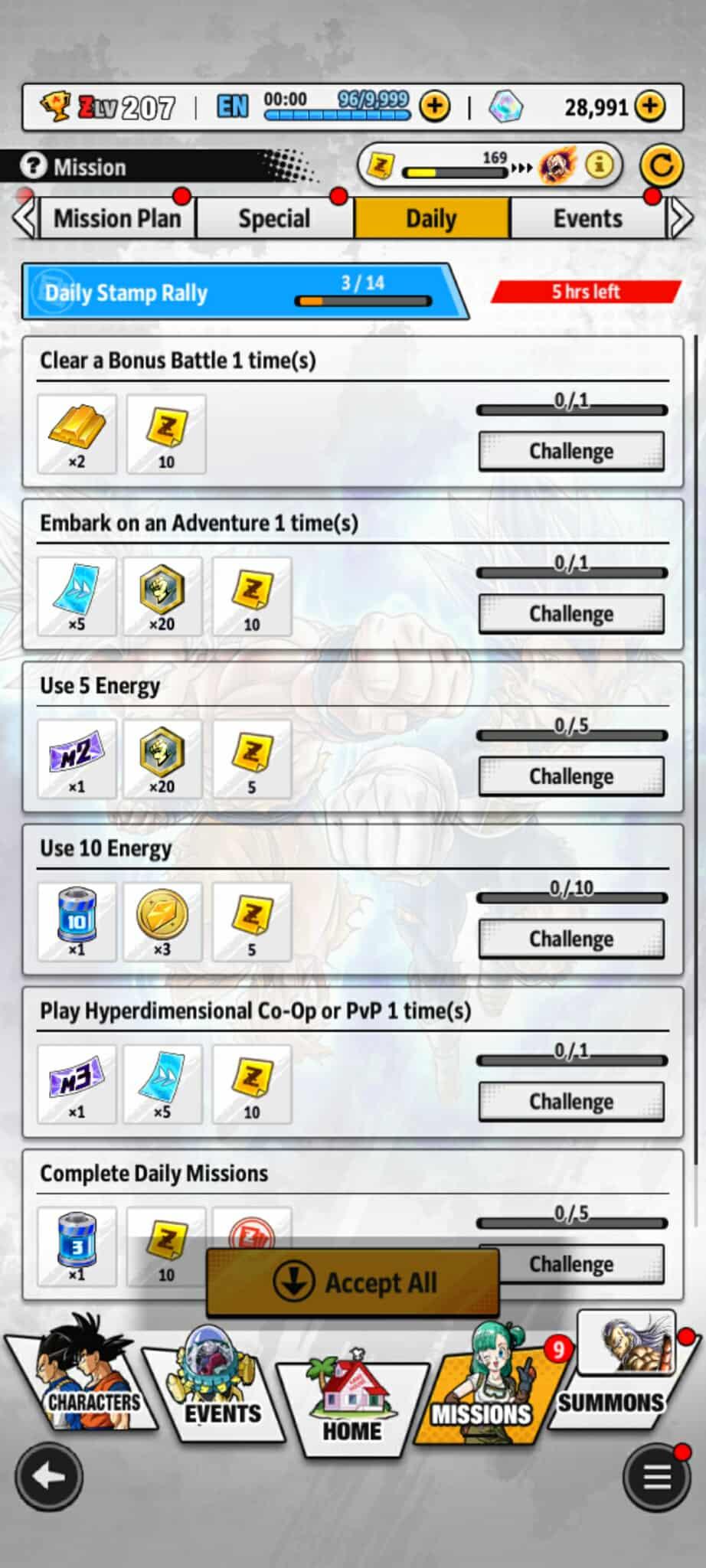Tap the plus icon to add energy
Viewport: 706px width, 1568px height.
tap(435, 106)
